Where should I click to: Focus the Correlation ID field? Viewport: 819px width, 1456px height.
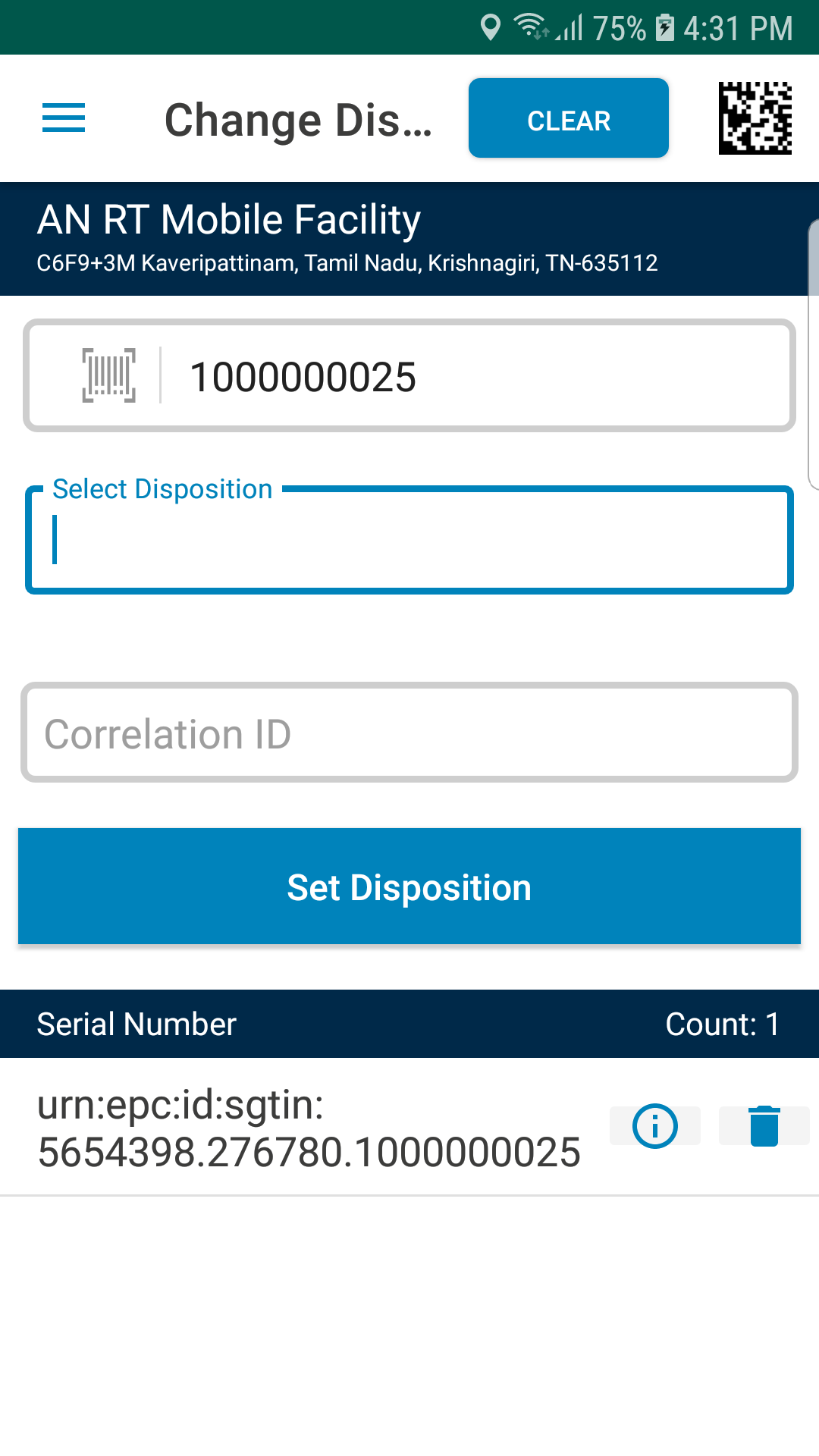coord(409,733)
